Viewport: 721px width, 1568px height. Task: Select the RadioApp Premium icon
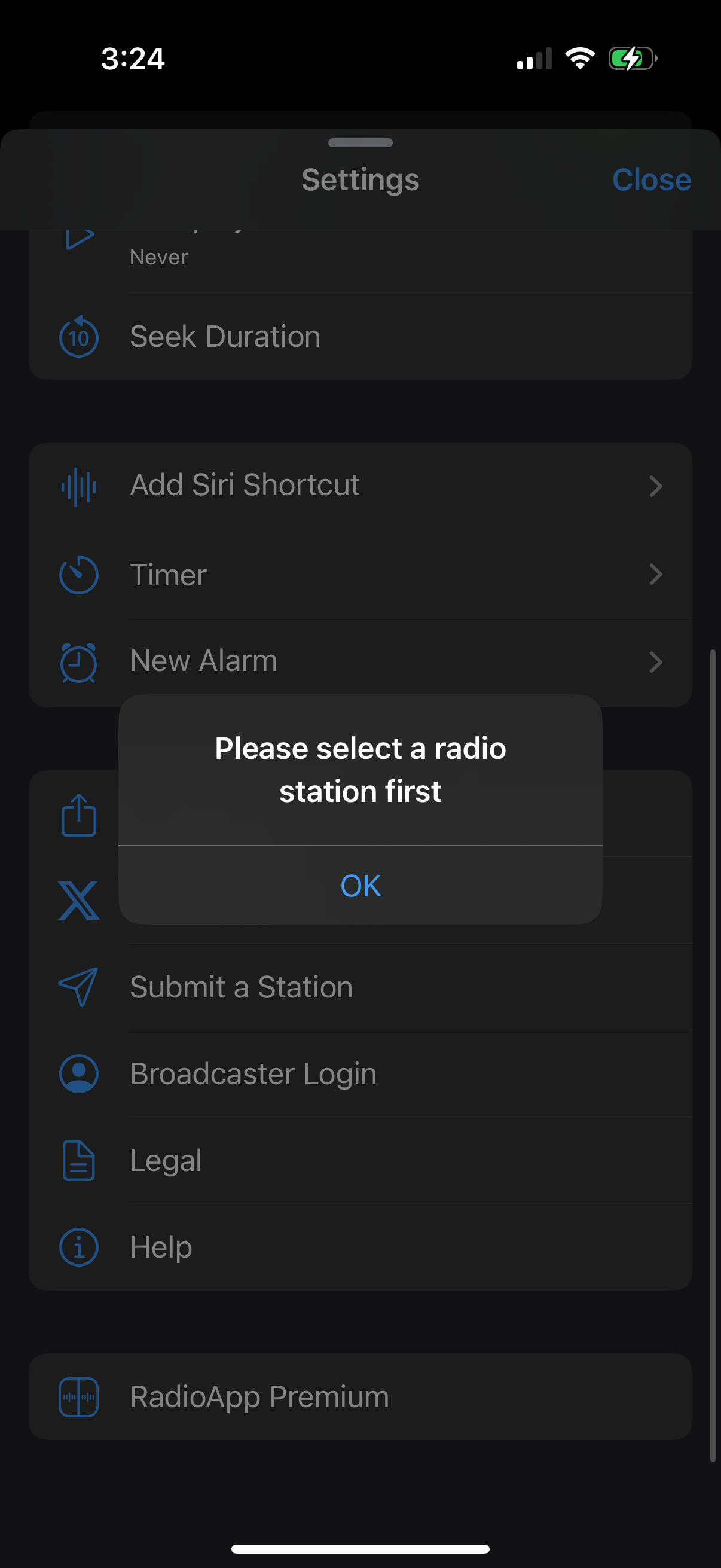[x=78, y=1397]
